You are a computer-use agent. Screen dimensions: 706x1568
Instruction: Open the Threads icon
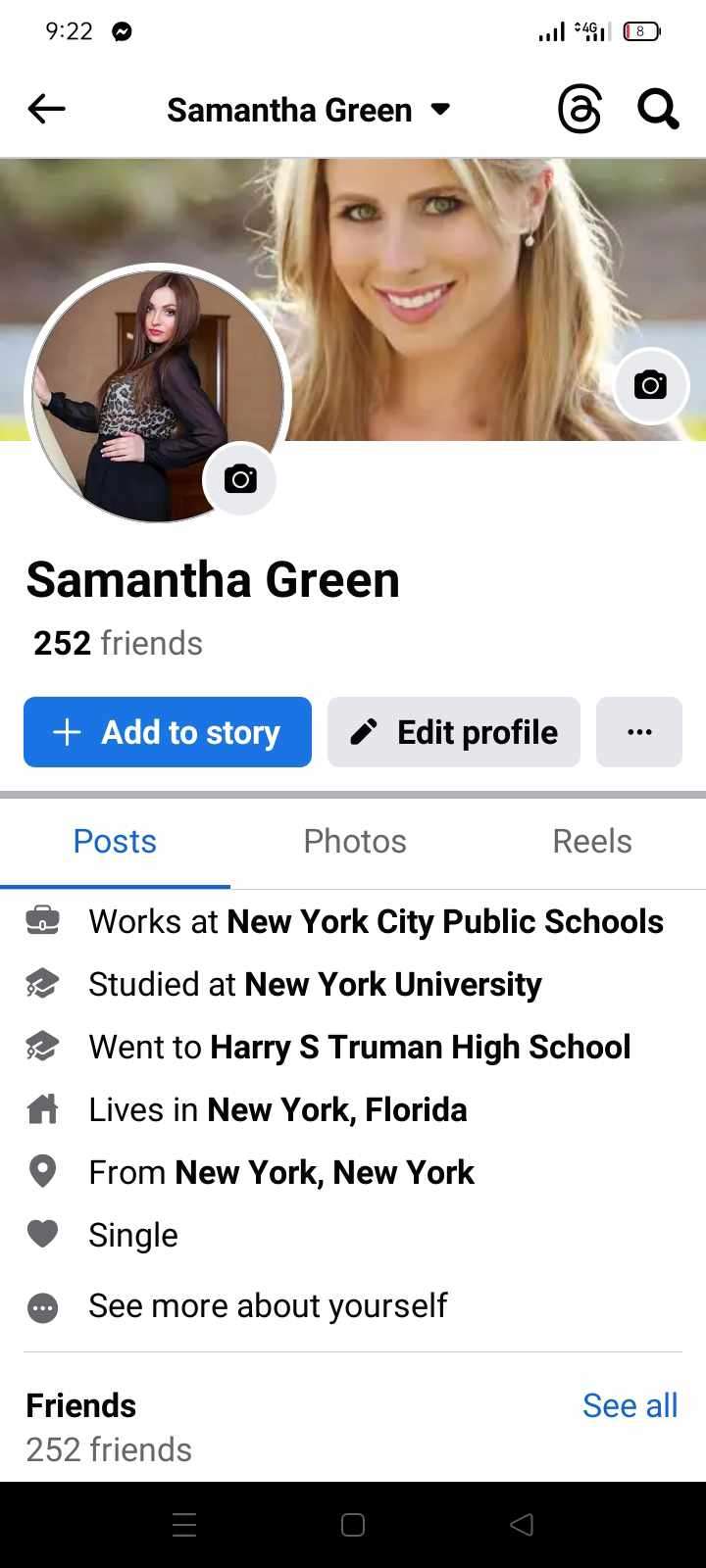pos(580,109)
